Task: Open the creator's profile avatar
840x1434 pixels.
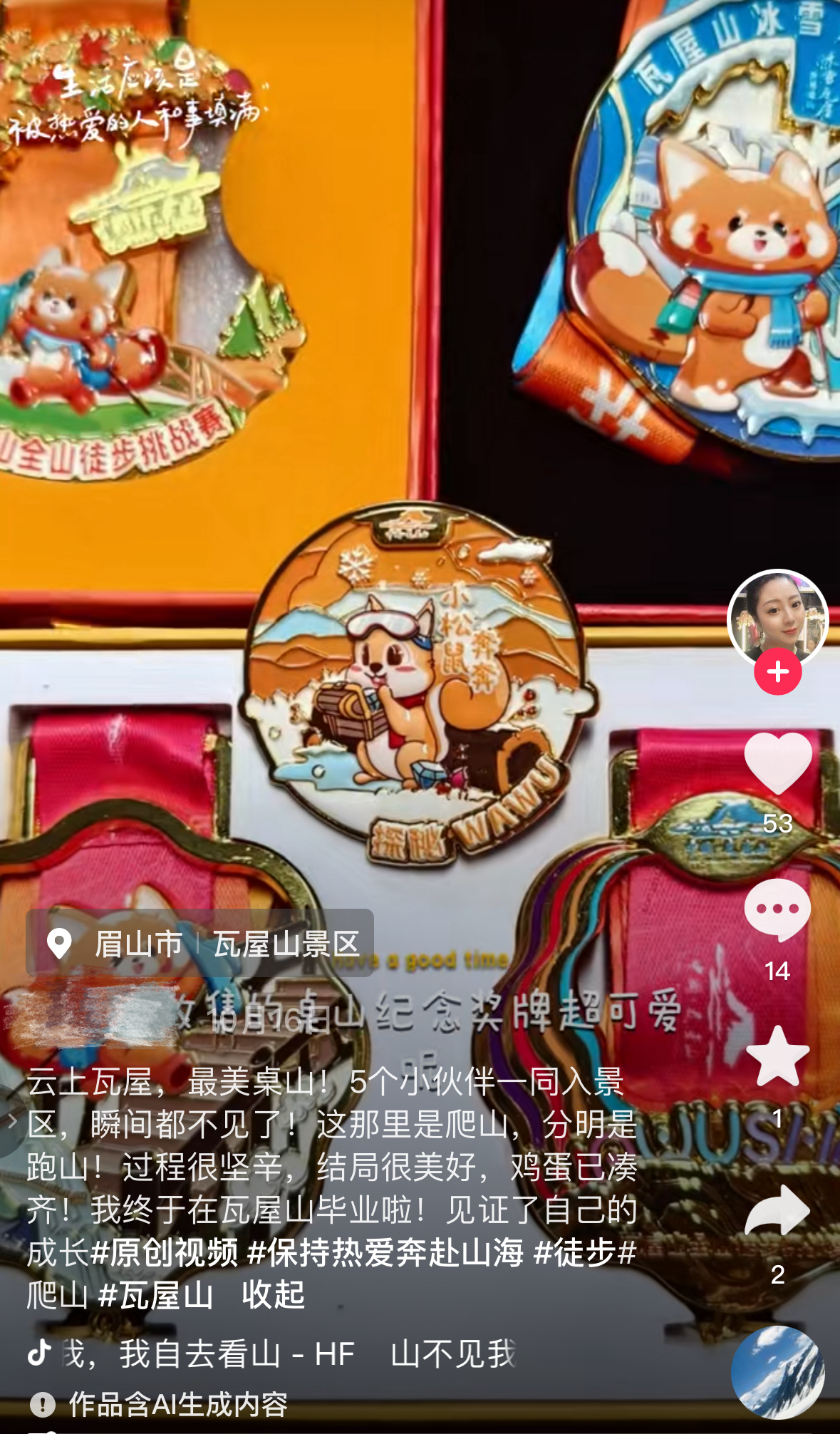Action: (x=777, y=617)
